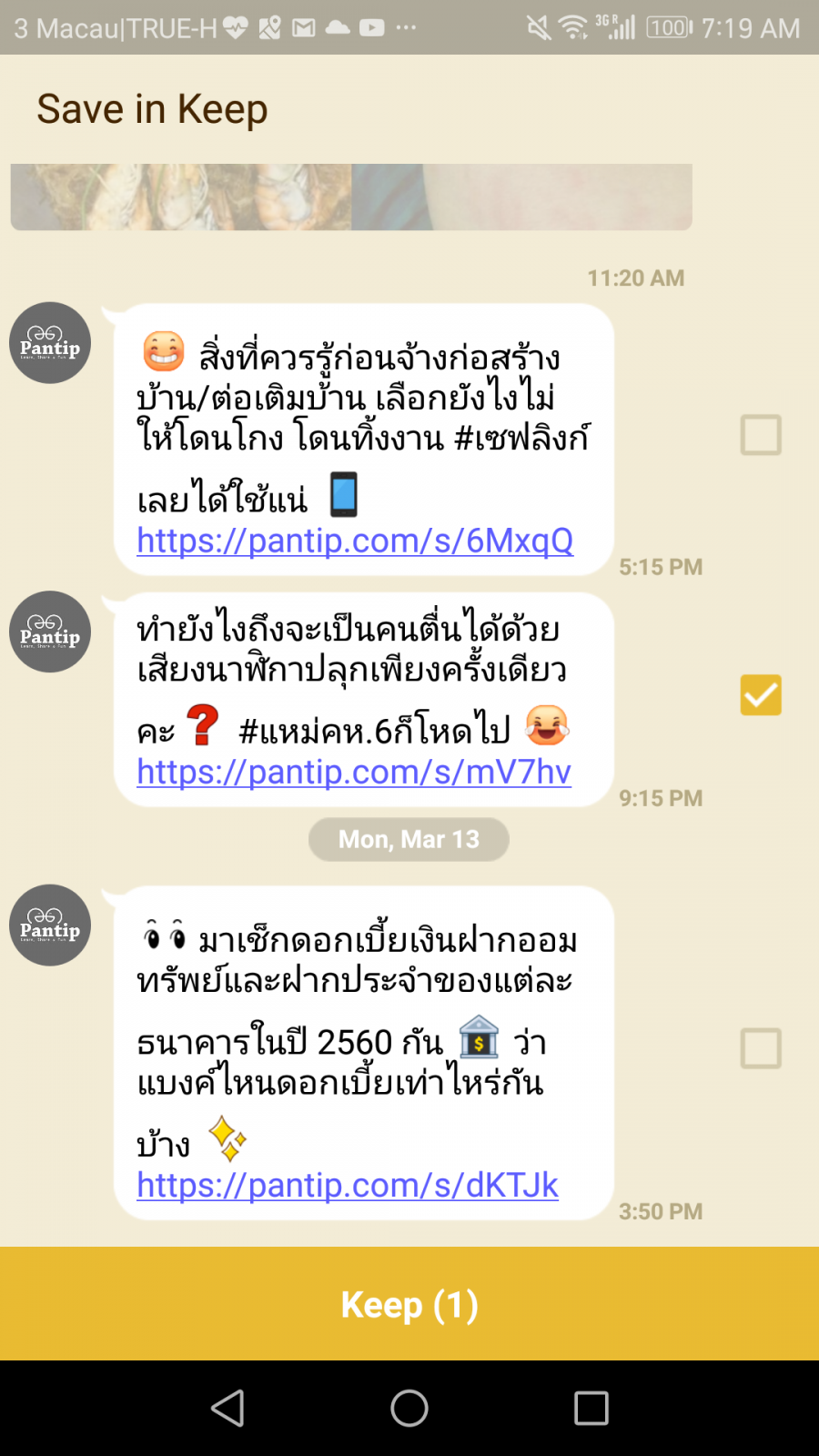Tap the Keep (1) button

click(x=409, y=1304)
